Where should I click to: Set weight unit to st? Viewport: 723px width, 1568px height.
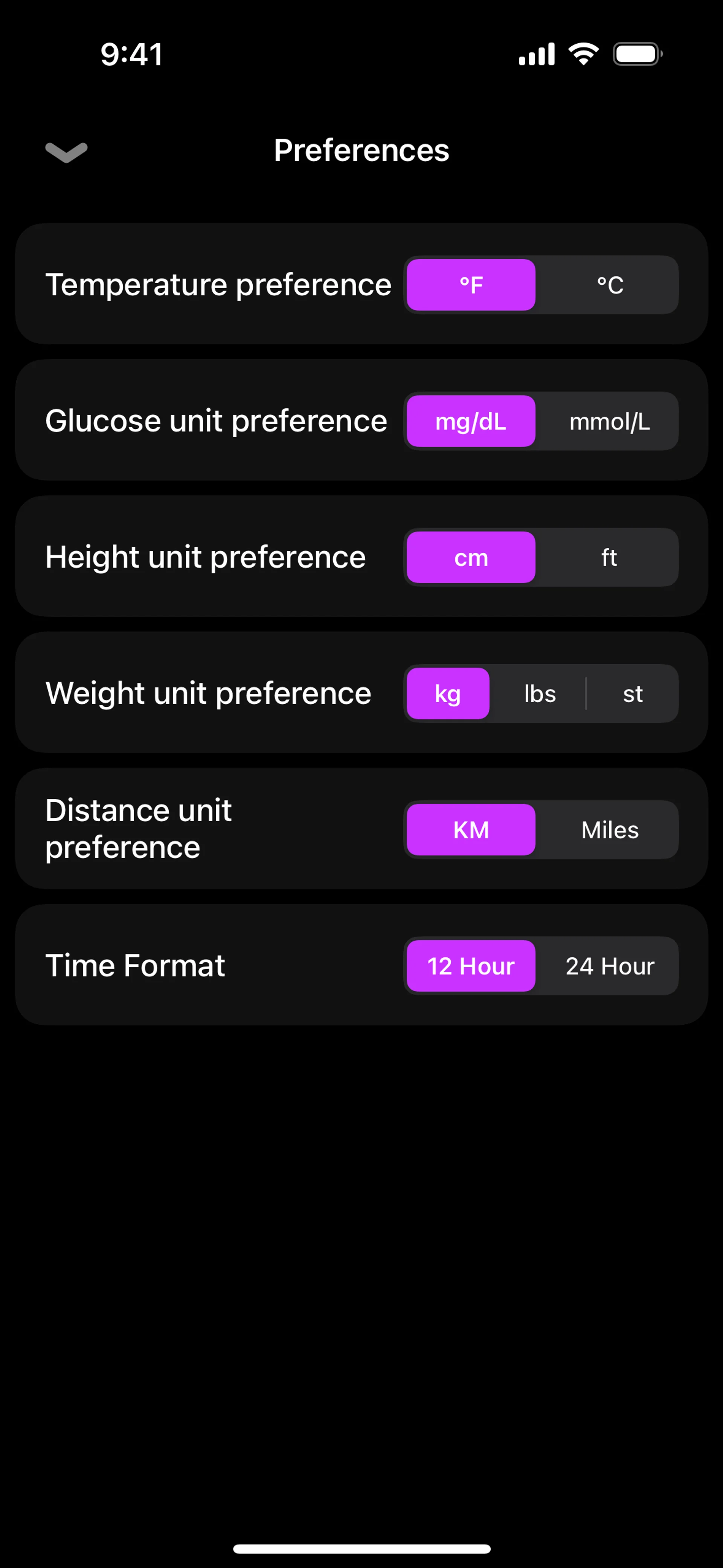(x=632, y=694)
